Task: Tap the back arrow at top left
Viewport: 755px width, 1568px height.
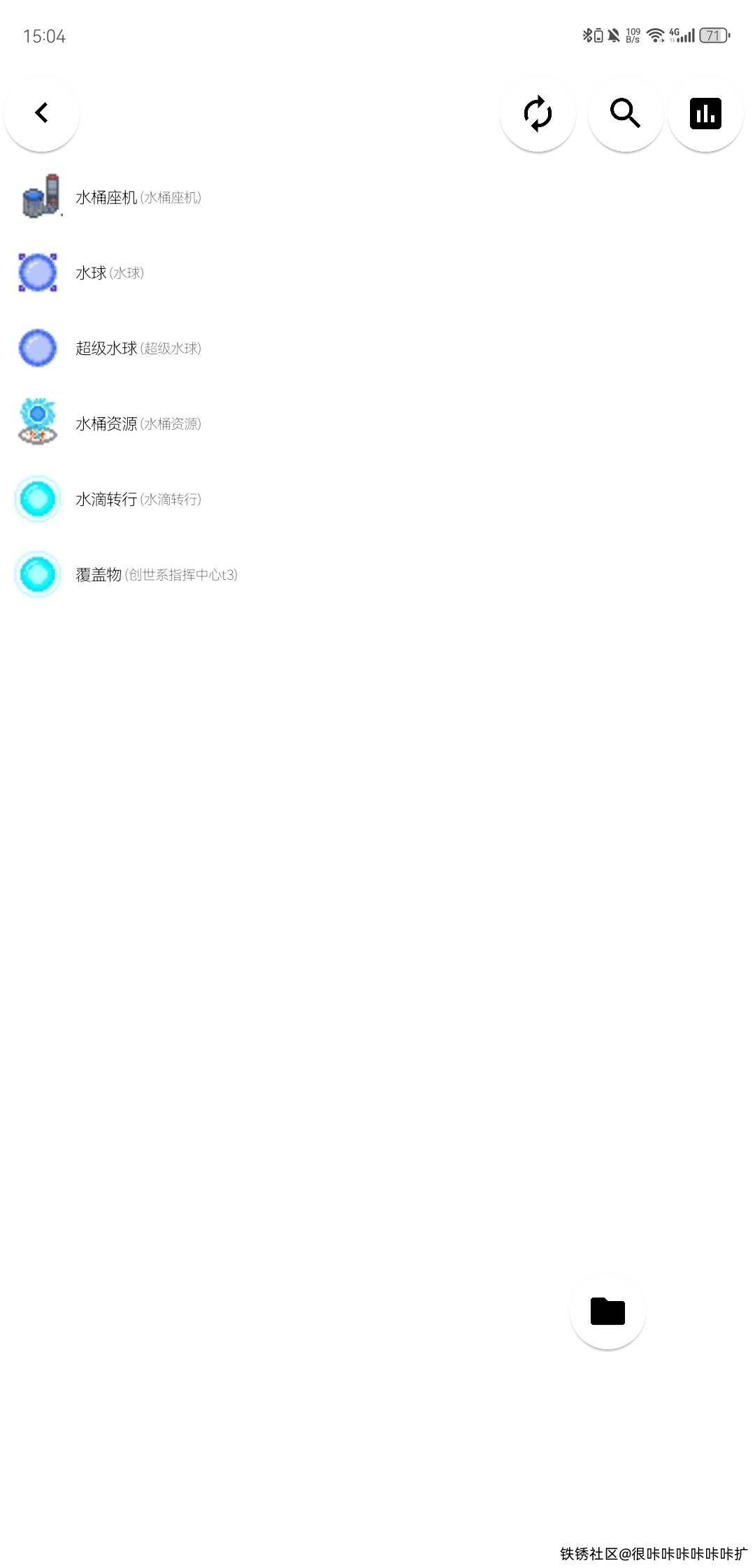Action: [x=41, y=112]
